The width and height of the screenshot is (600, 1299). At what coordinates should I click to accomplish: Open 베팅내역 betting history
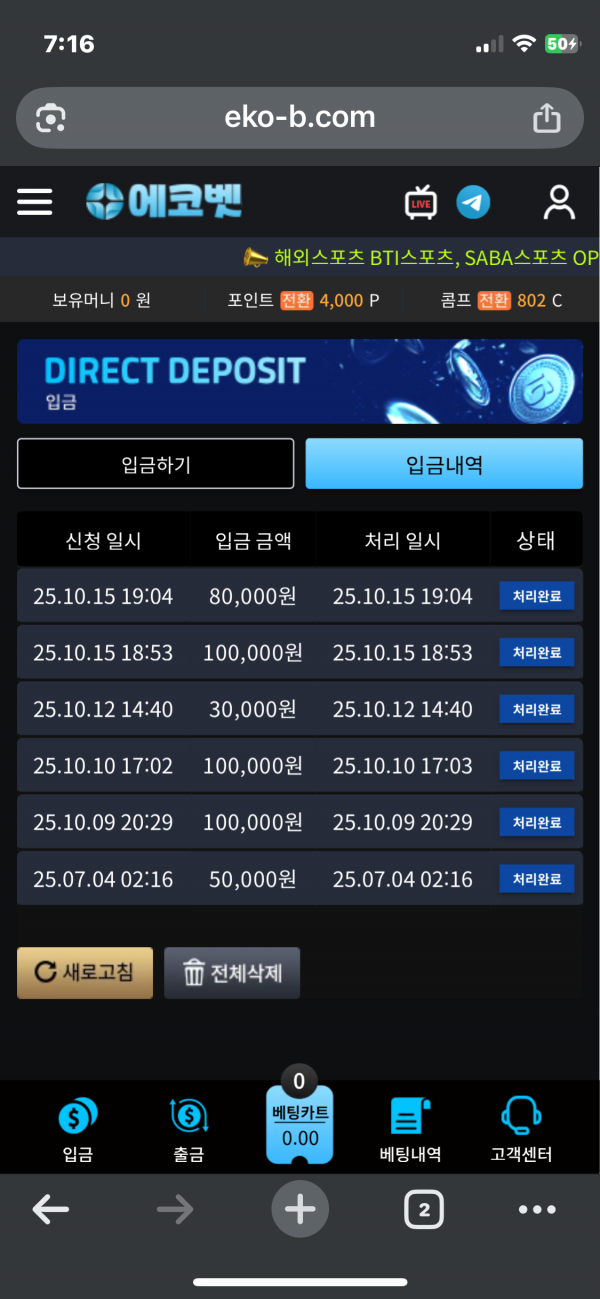click(x=410, y=1130)
